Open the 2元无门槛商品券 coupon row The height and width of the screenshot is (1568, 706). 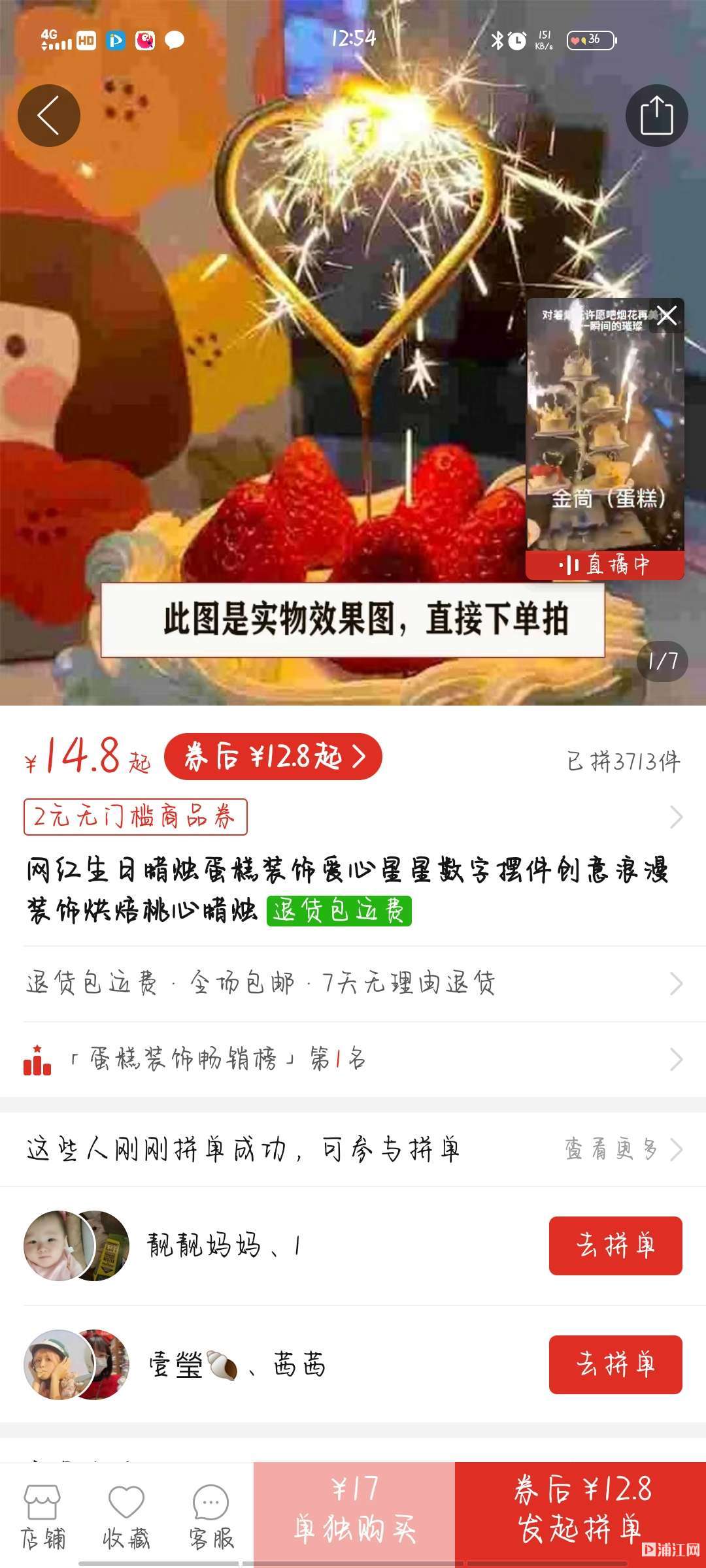pyautogui.click(x=135, y=817)
